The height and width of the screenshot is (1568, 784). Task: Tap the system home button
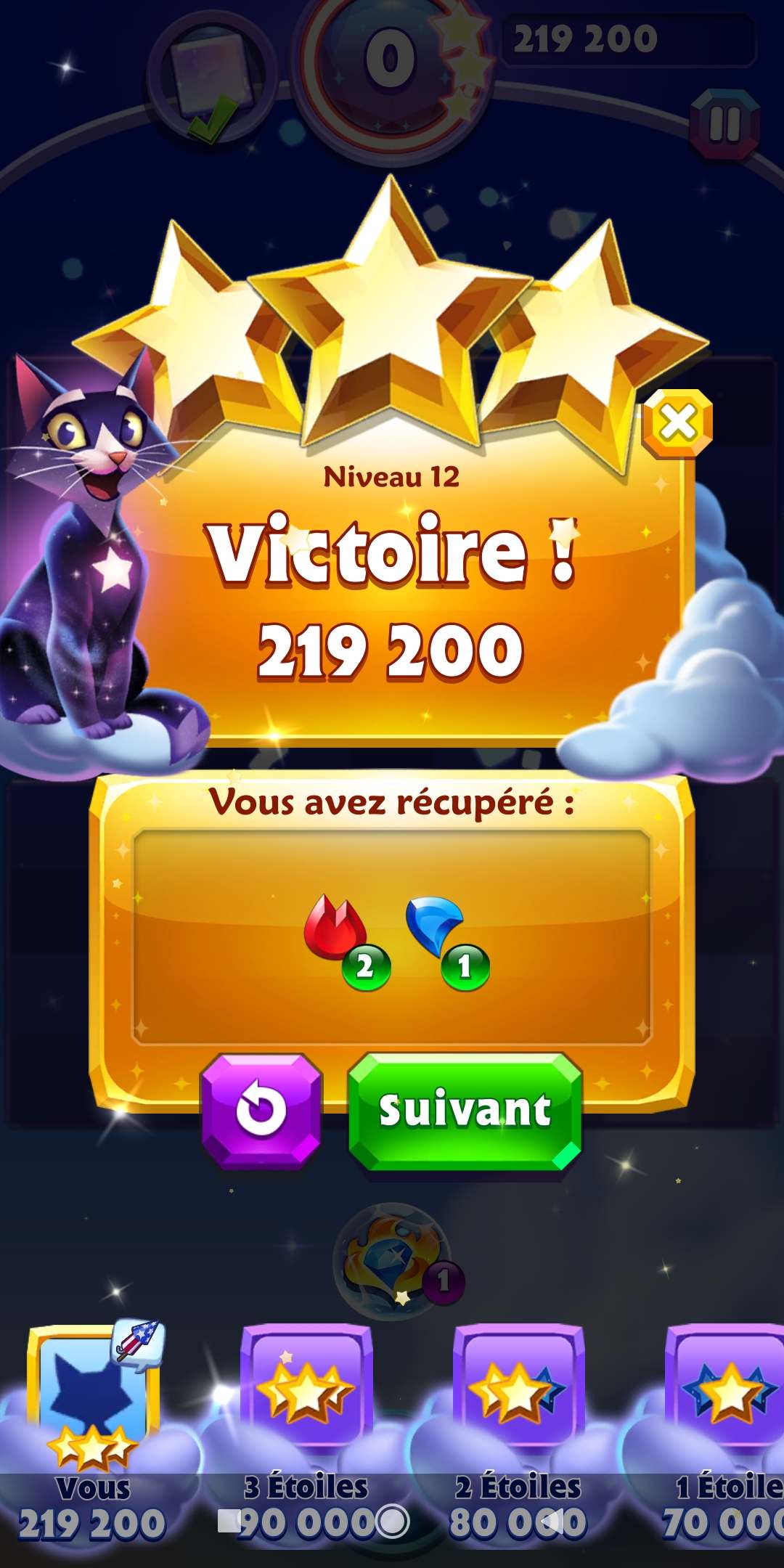[393, 1522]
